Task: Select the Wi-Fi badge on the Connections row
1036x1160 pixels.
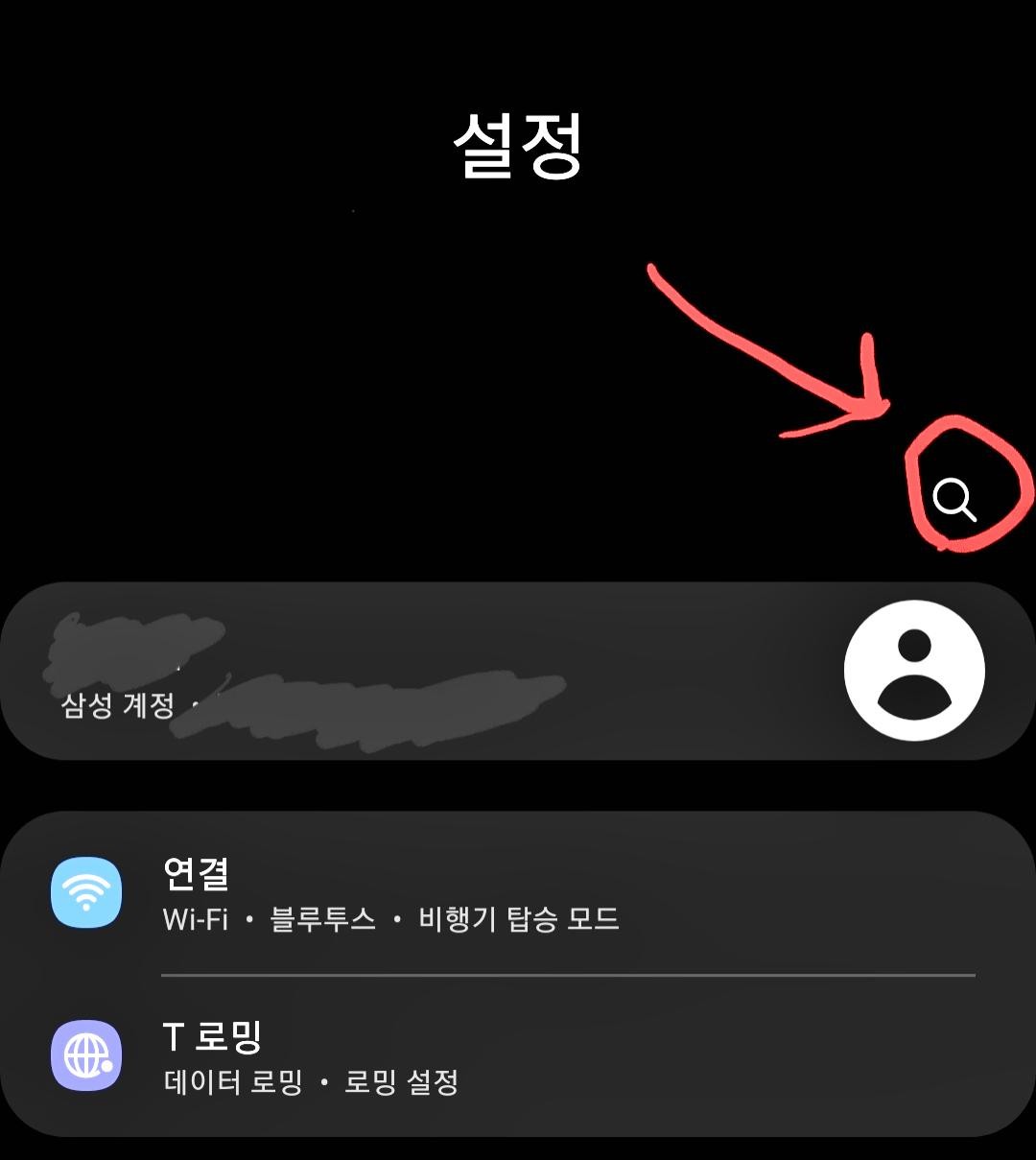Action: click(x=87, y=892)
